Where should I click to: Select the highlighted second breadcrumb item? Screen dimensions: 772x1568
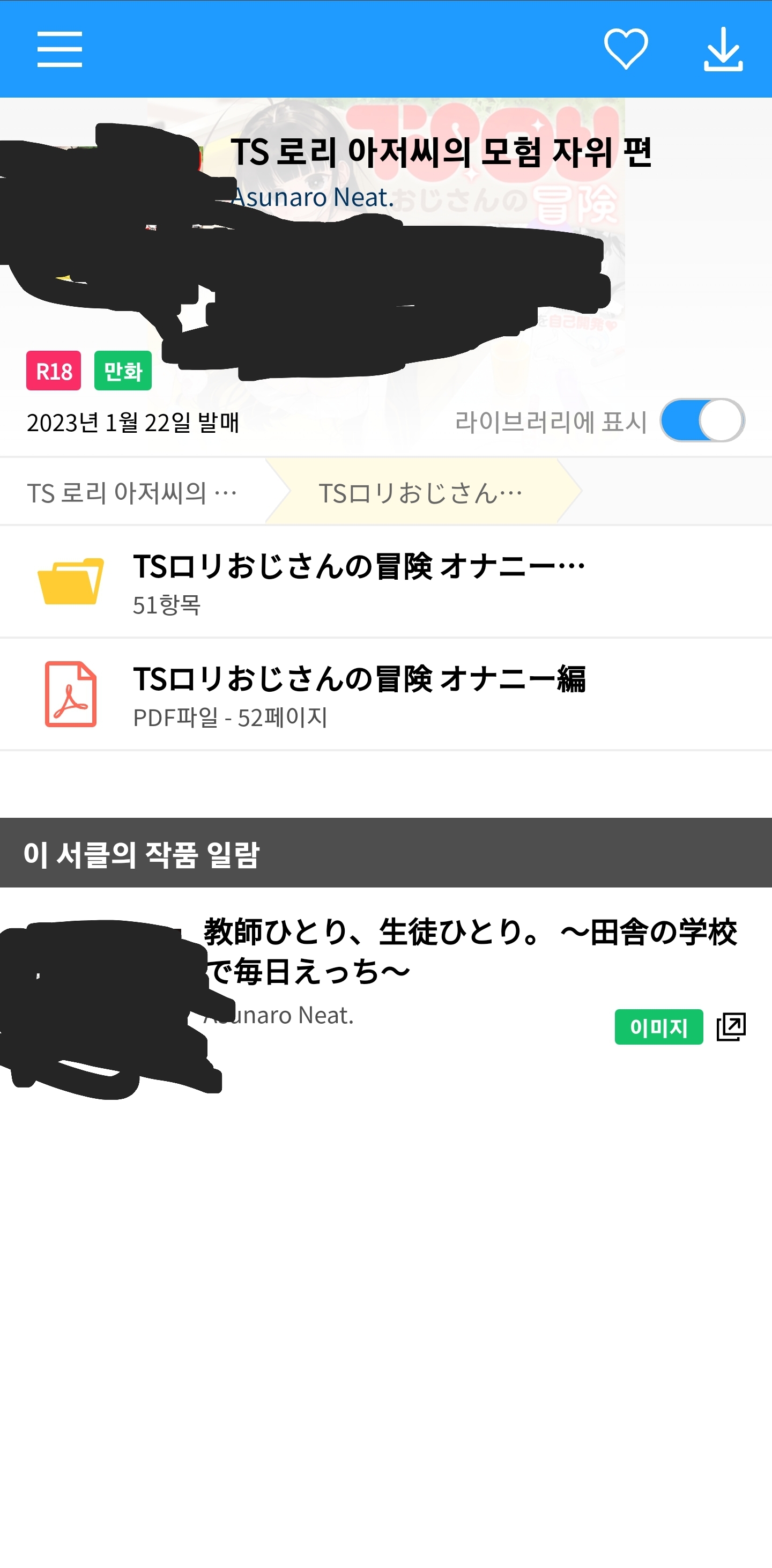pyautogui.click(x=420, y=492)
